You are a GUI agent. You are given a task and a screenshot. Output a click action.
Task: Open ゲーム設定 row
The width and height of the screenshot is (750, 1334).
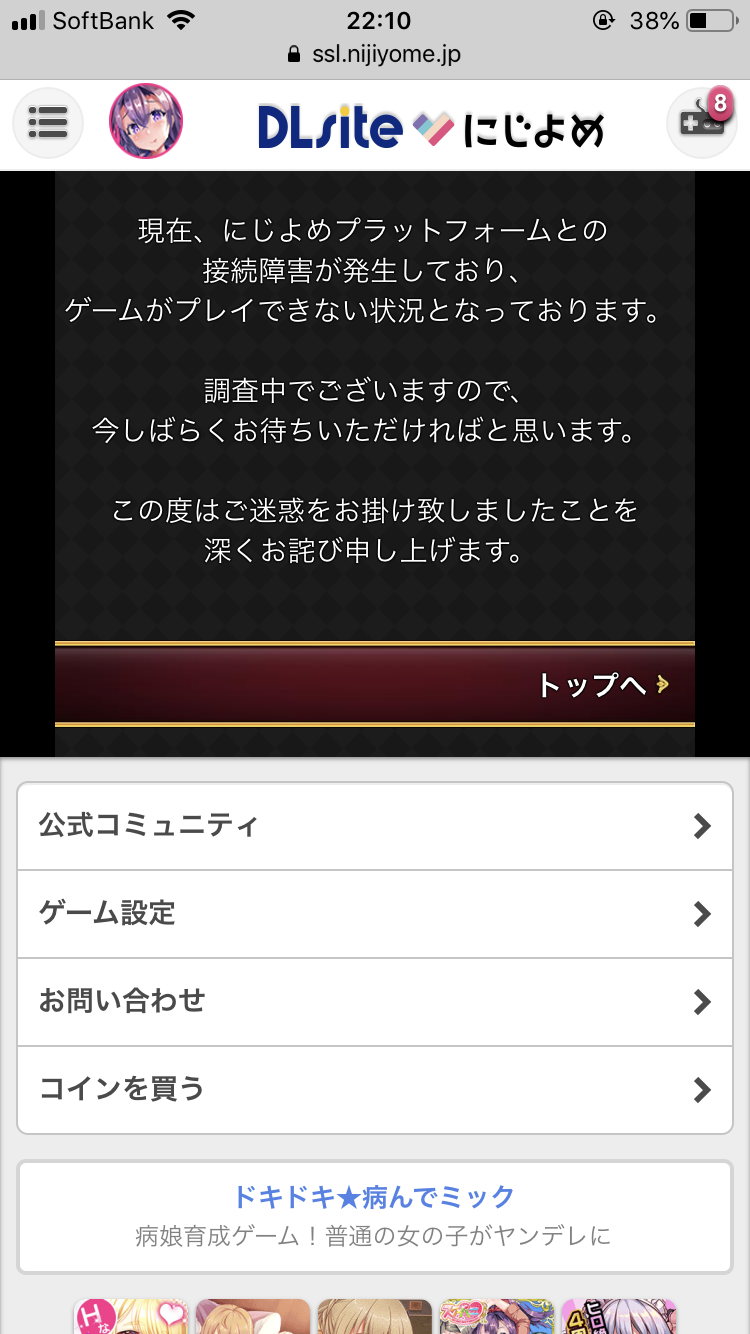pyautogui.click(x=375, y=914)
